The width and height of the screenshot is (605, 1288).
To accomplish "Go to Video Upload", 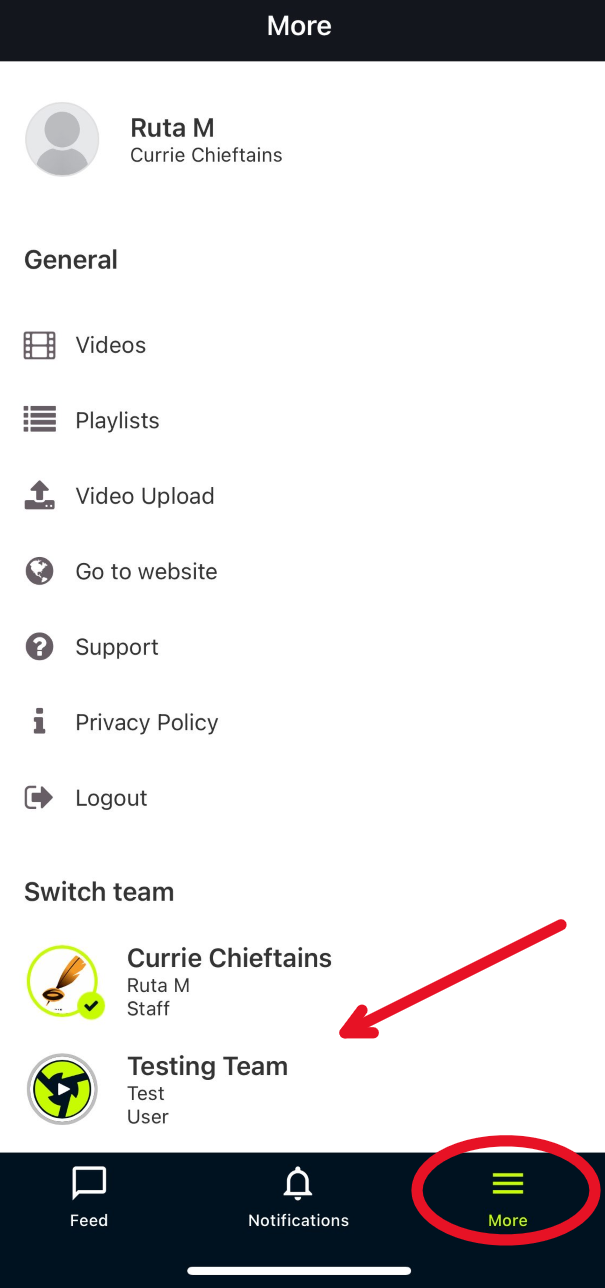I will [144, 496].
